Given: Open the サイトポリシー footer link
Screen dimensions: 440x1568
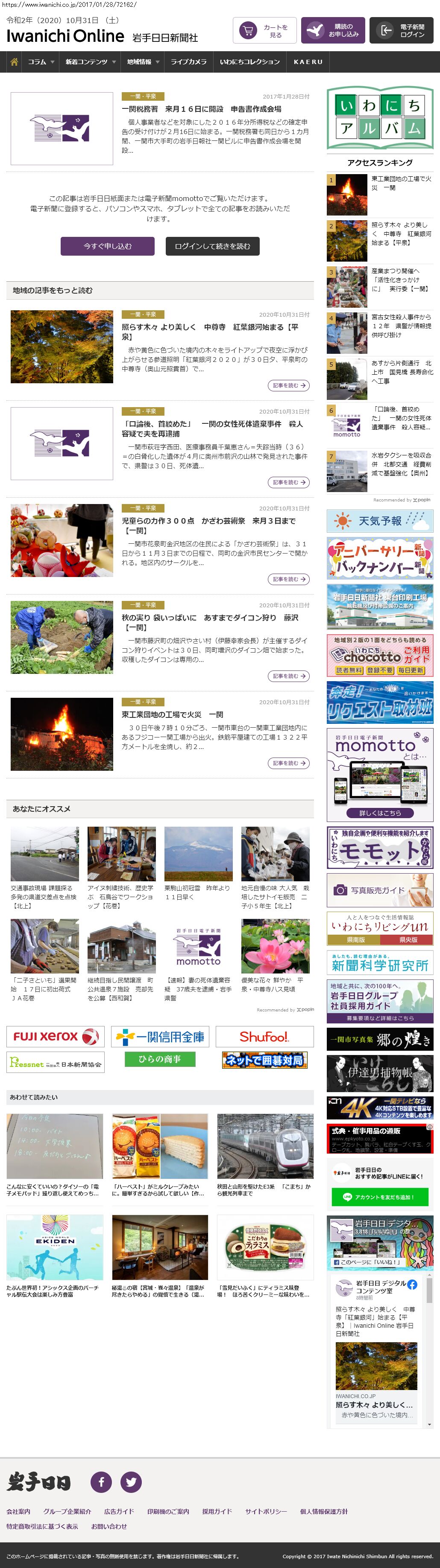Looking at the screenshot, I should point(266,1511).
